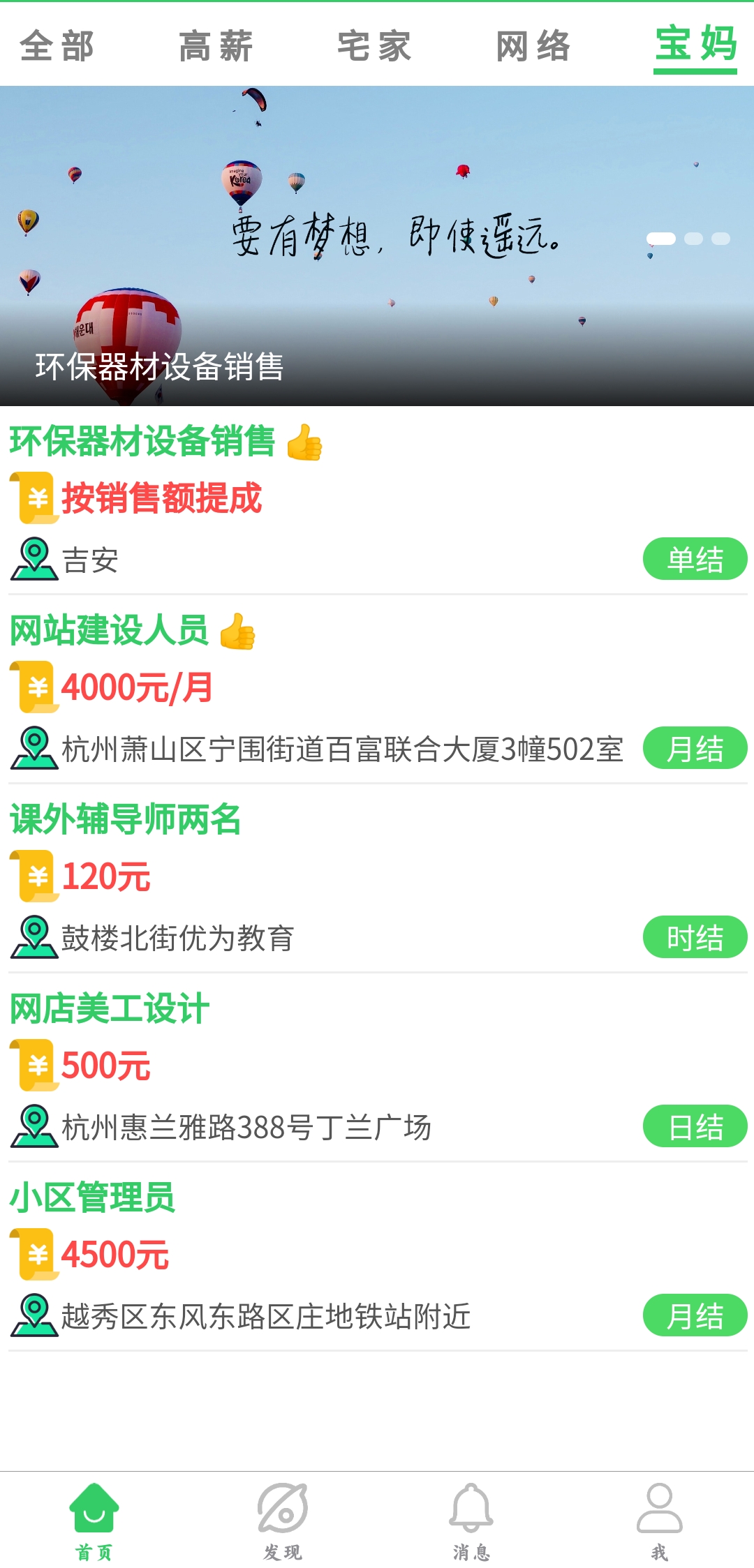754x1568 pixels.
Task: Tap the 宝妈 tab
Action: tap(695, 45)
